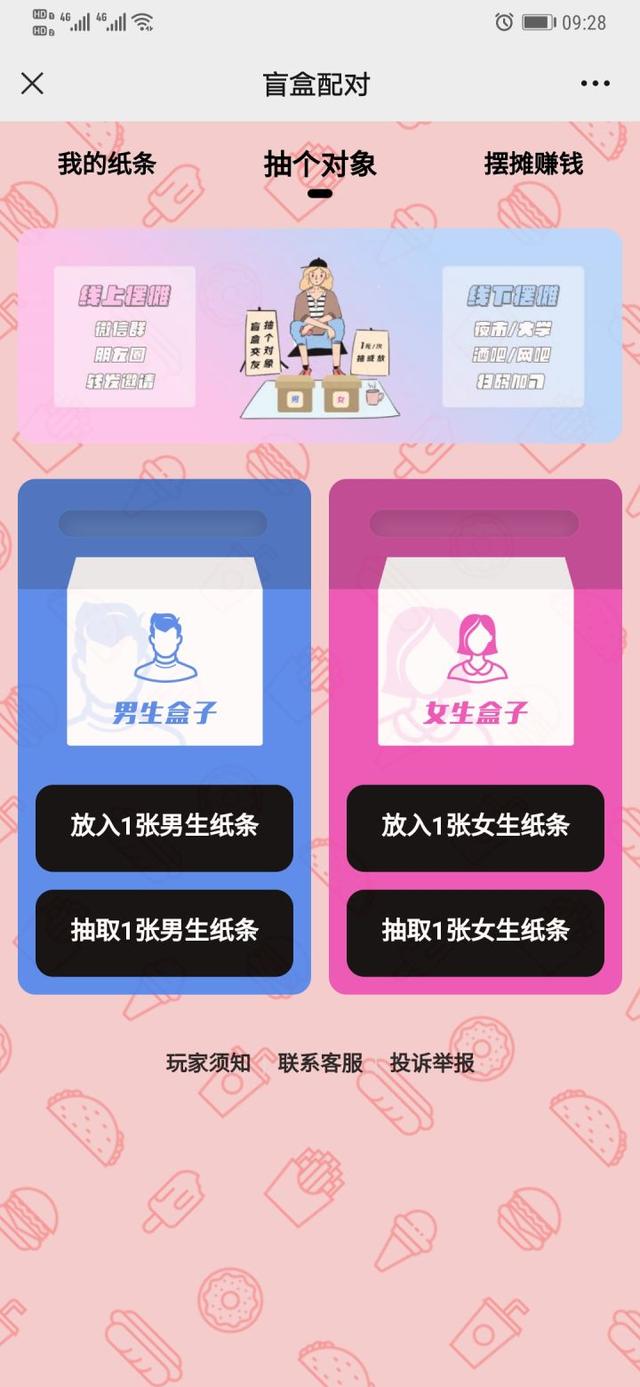640x1387 pixels.
Task: Open 投诉举报 link
Action: [x=432, y=1063]
